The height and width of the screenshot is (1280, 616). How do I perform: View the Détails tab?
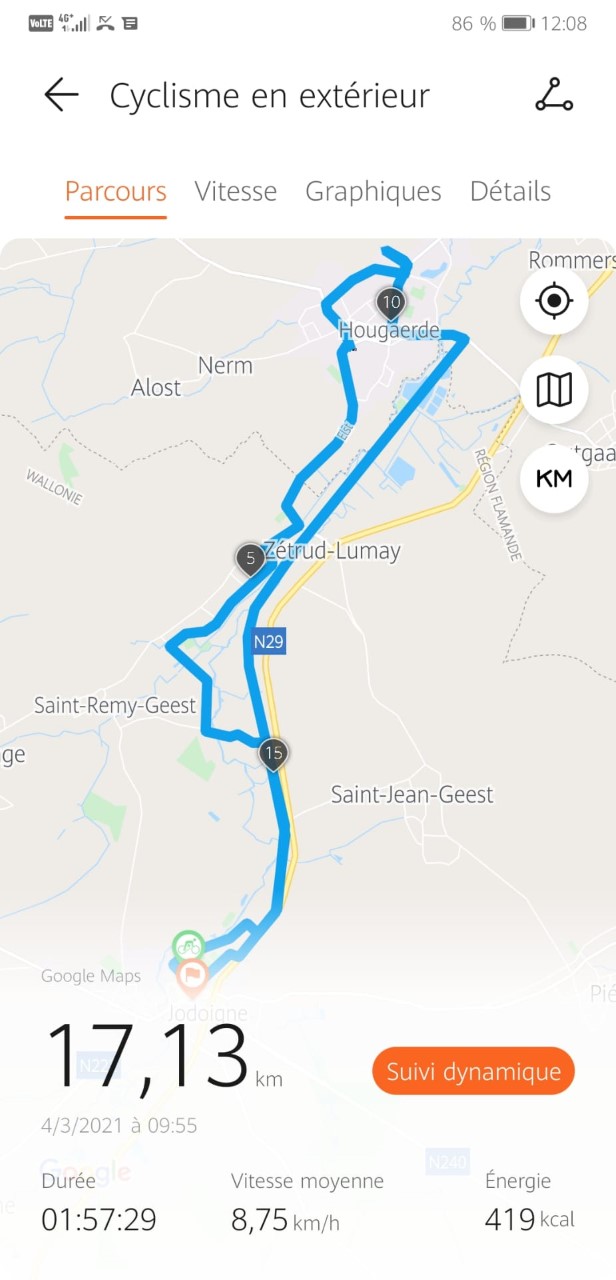click(510, 191)
